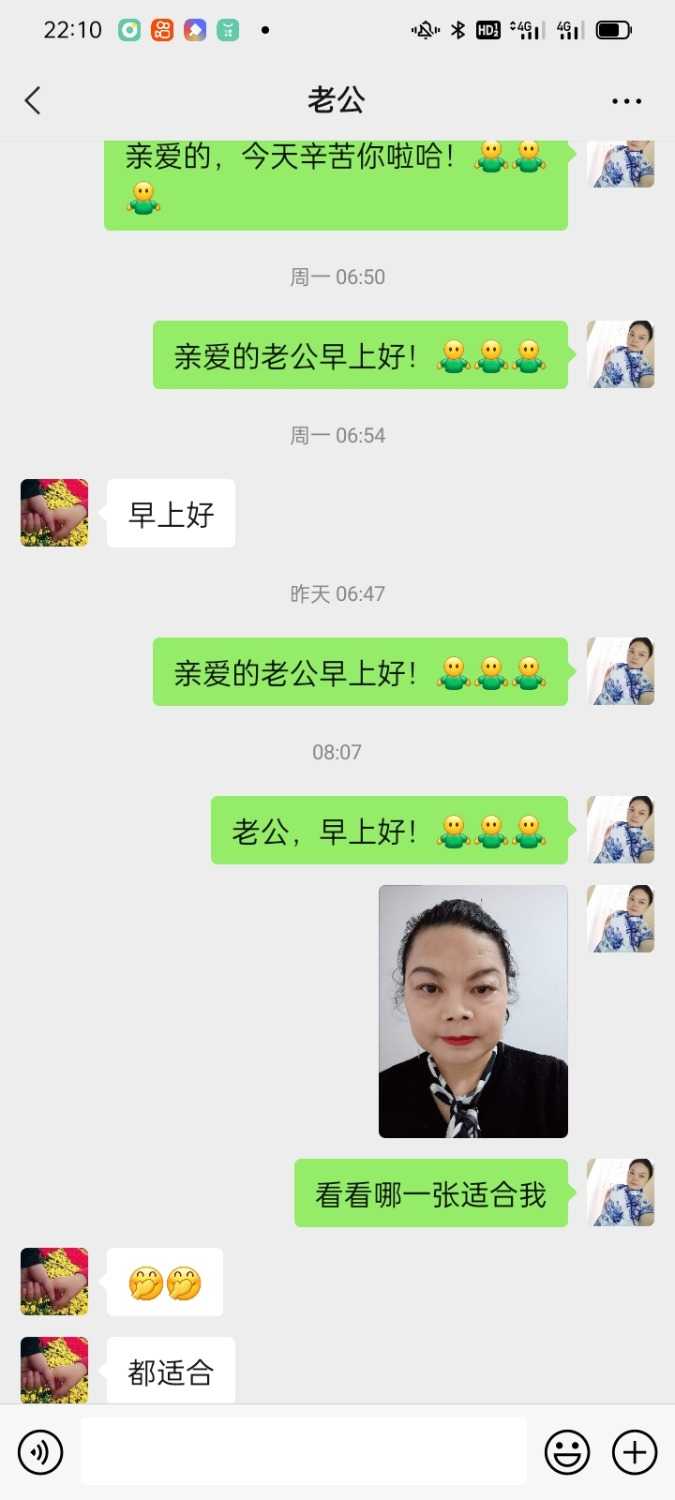This screenshot has width=675, height=1500.
Task: Tap the message text field
Action: coord(303,1451)
